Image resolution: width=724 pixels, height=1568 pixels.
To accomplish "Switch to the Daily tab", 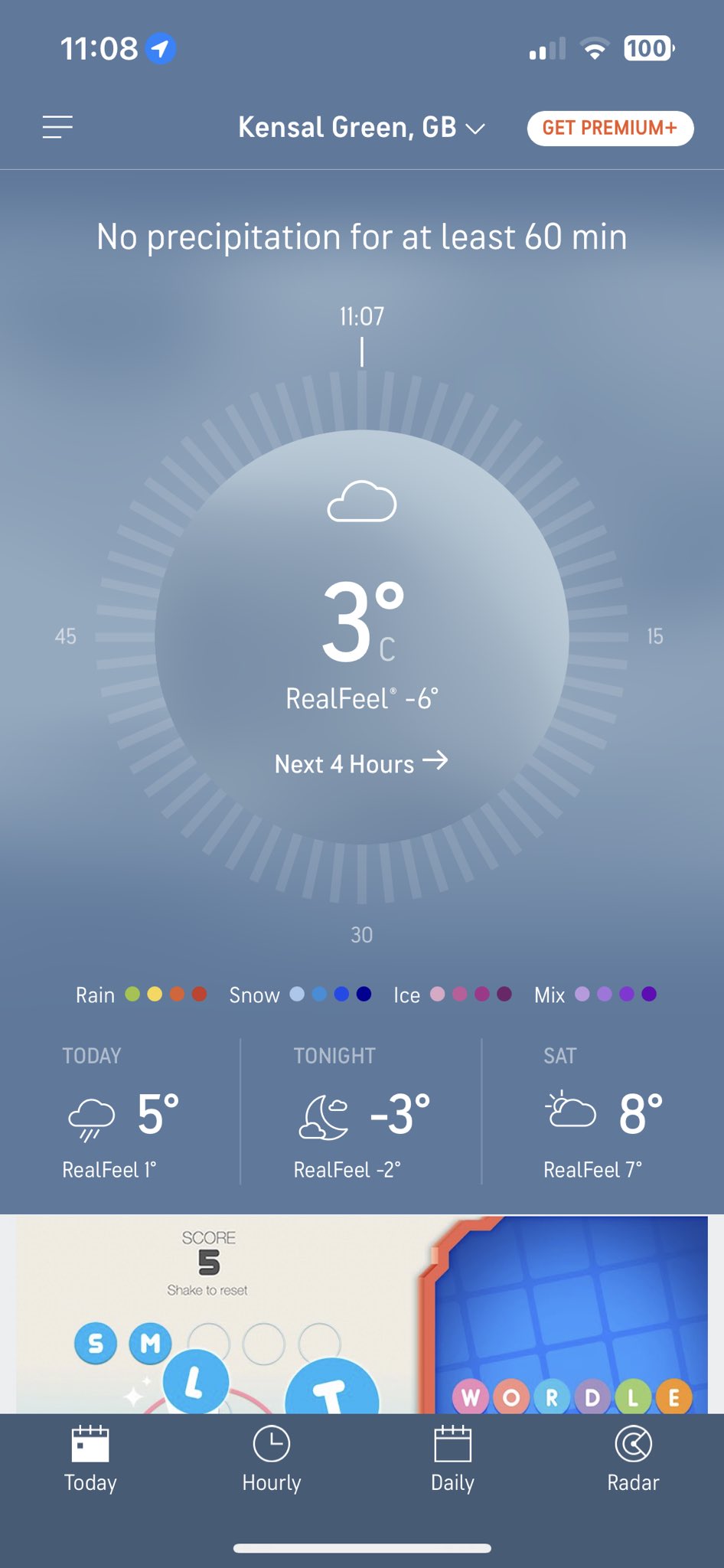I will pyautogui.click(x=452, y=1459).
